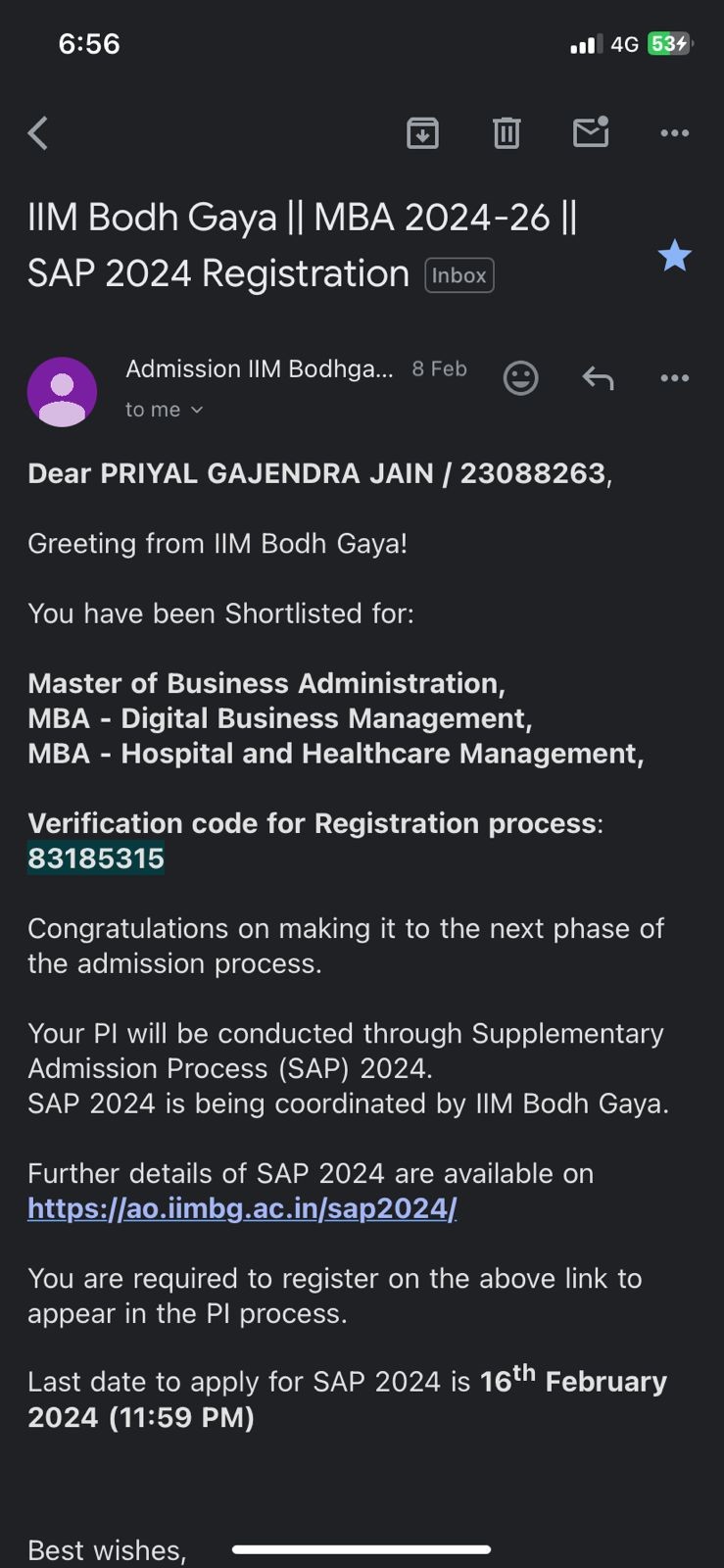Go back to the inbox list
The height and width of the screenshot is (1568, 724).
(x=38, y=133)
